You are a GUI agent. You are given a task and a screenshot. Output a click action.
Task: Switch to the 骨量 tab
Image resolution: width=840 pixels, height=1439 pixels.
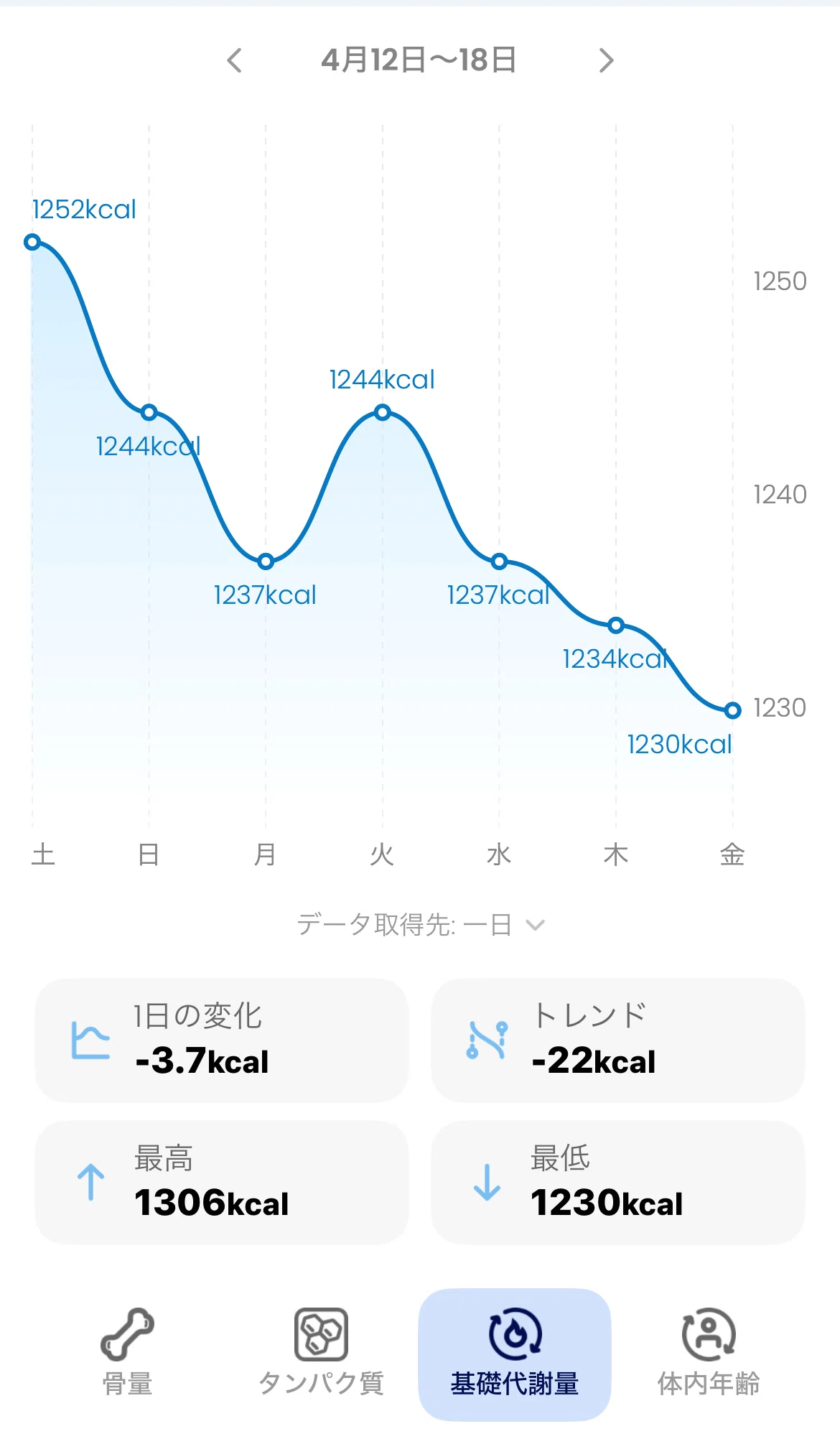(128, 1354)
